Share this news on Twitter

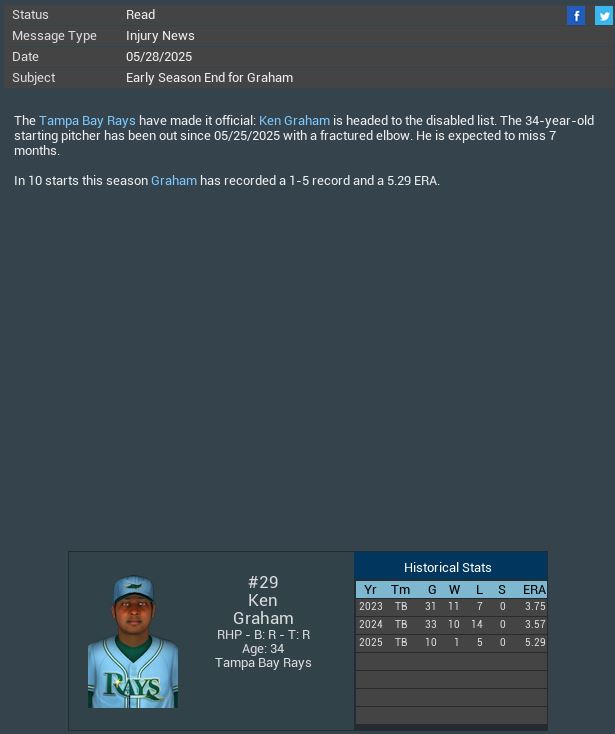tap(603, 15)
